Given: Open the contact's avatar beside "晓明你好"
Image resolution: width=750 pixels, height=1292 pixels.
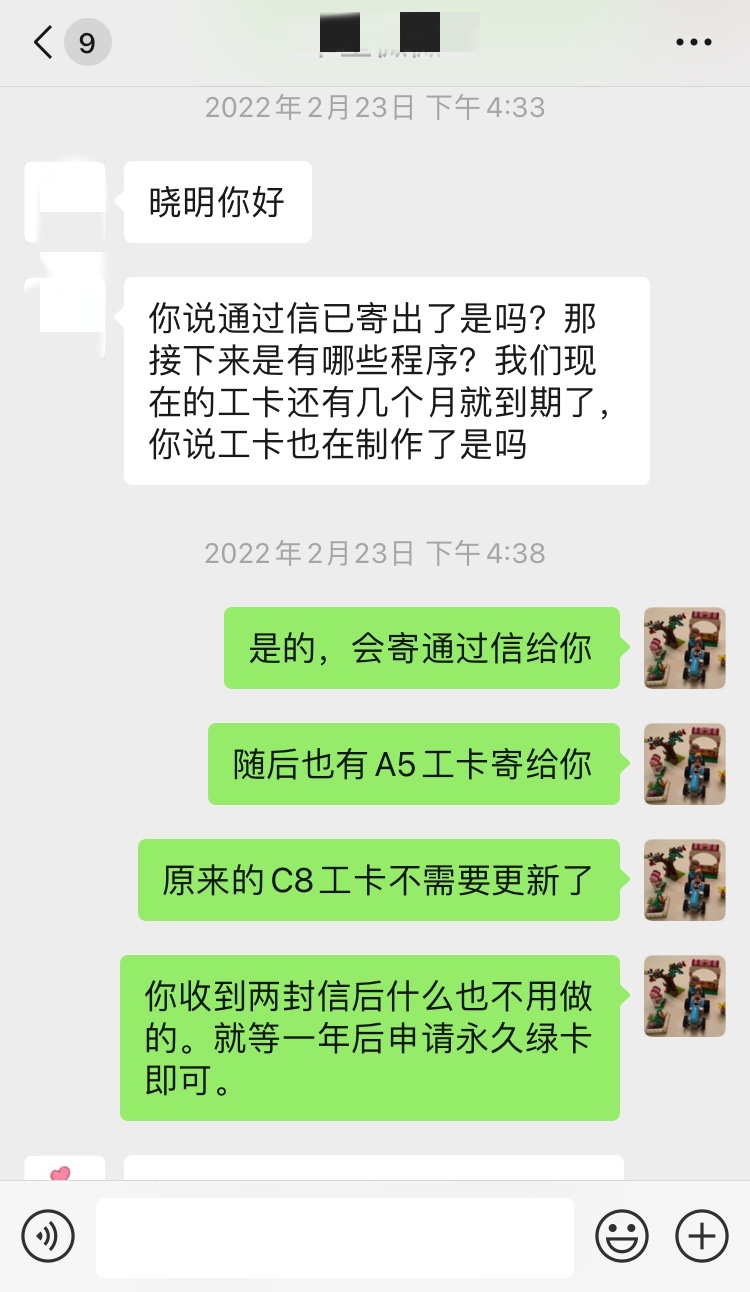Looking at the screenshot, I should point(65,202).
